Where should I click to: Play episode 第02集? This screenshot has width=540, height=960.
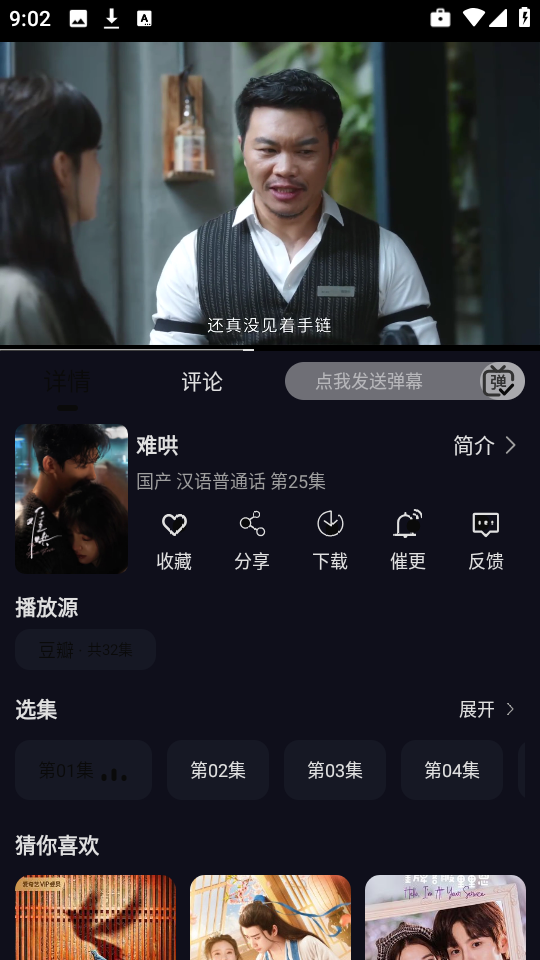pos(218,770)
